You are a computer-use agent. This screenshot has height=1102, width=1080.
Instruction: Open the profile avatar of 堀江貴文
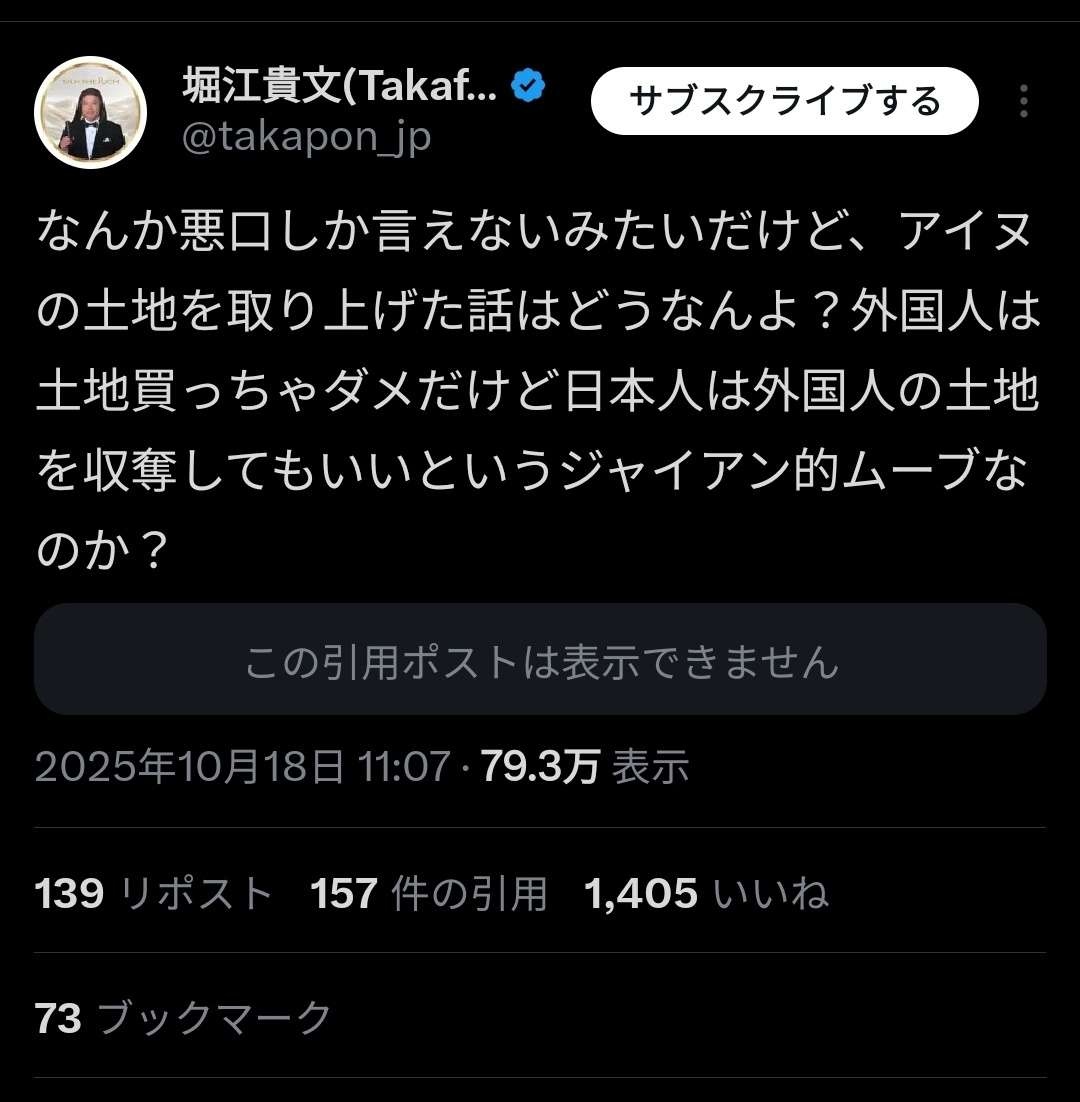click(91, 112)
